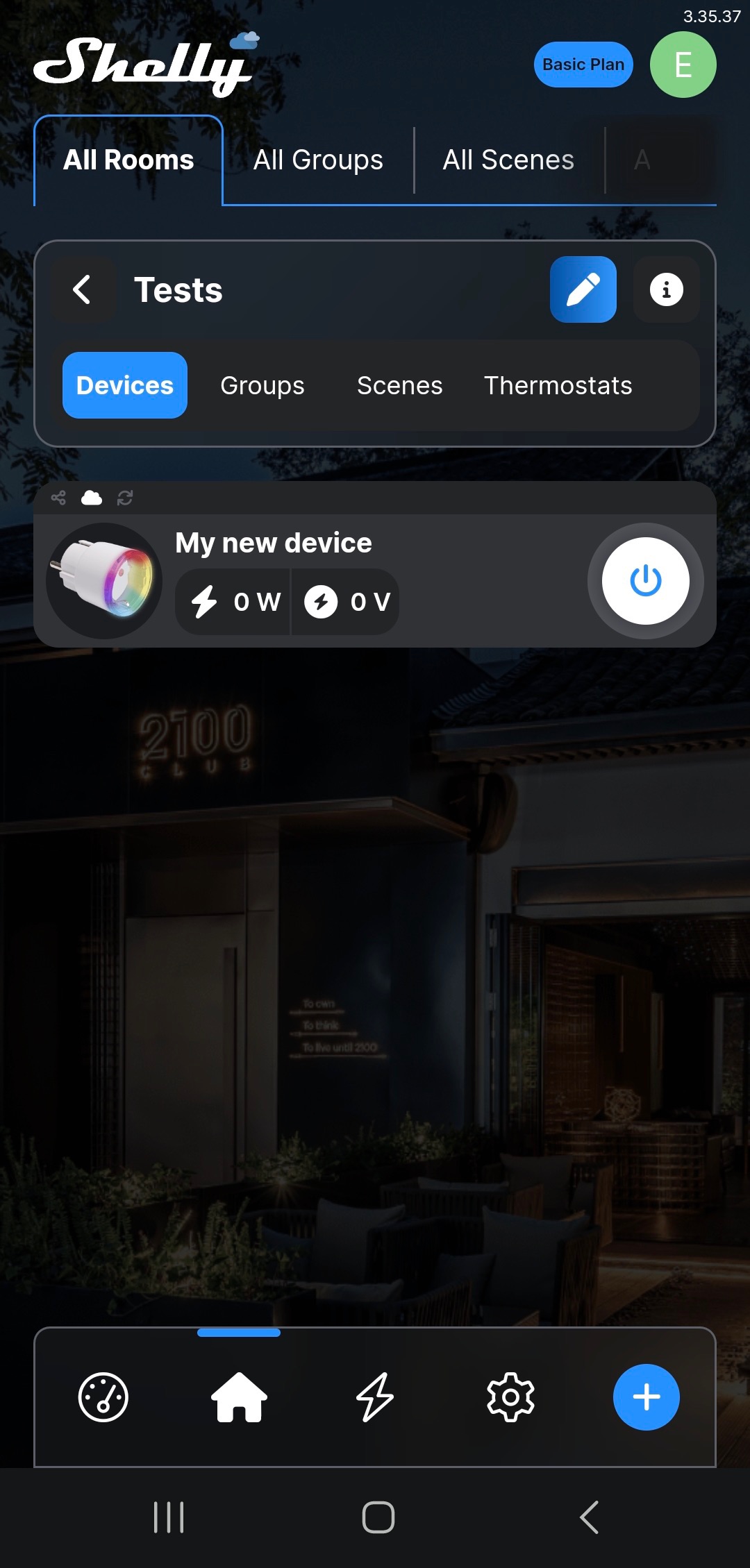Go to the home tab
The image size is (750, 1568).
click(x=239, y=1397)
